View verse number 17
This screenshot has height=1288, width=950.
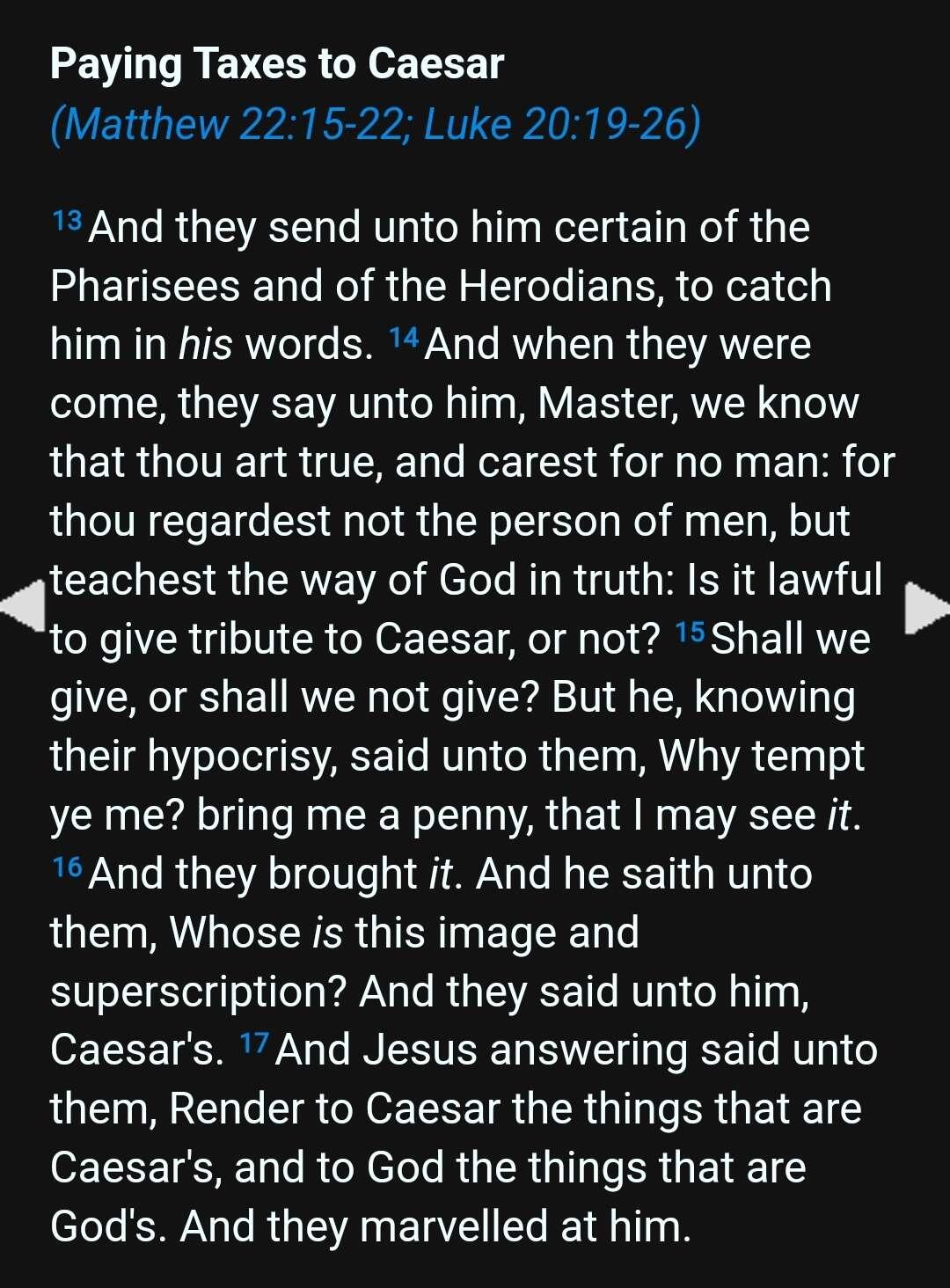point(253,1043)
